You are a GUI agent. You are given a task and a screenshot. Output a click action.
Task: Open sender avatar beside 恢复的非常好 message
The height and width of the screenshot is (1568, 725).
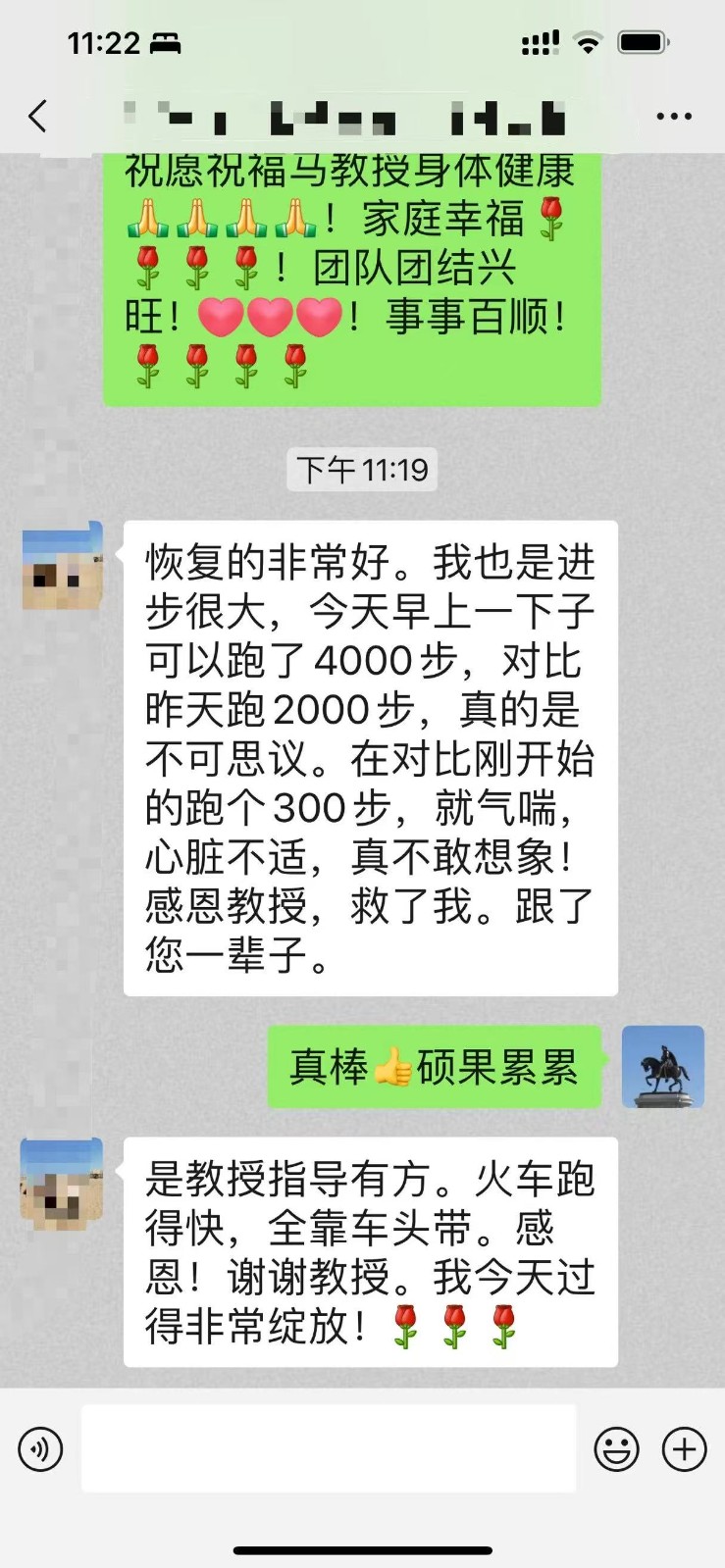coord(62,566)
